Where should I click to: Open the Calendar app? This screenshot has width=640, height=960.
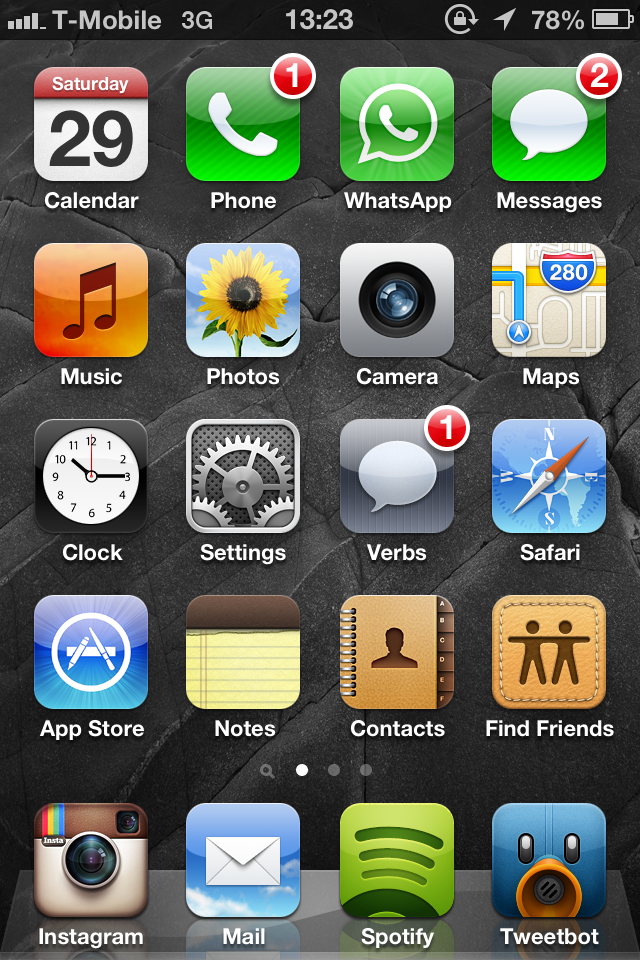pyautogui.click(x=91, y=124)
